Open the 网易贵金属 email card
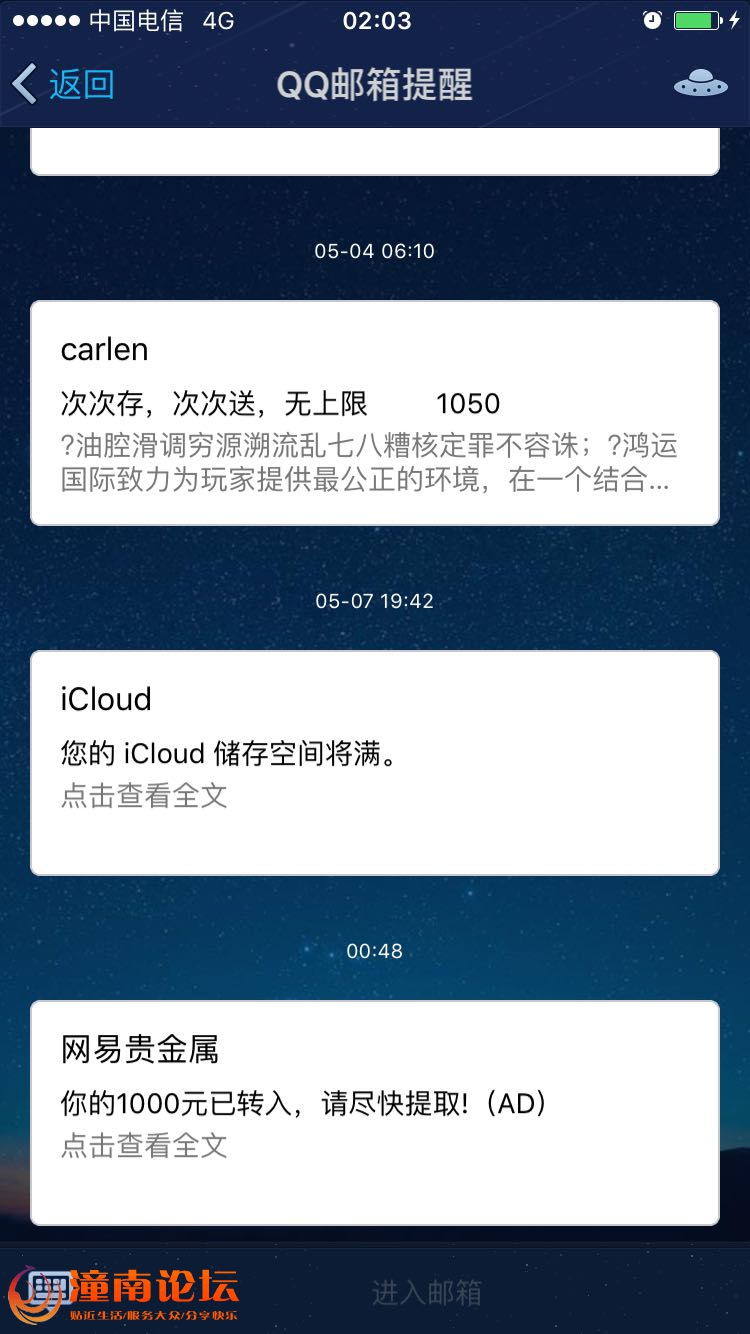750x1334 pixels. (x=375, y=1113)
